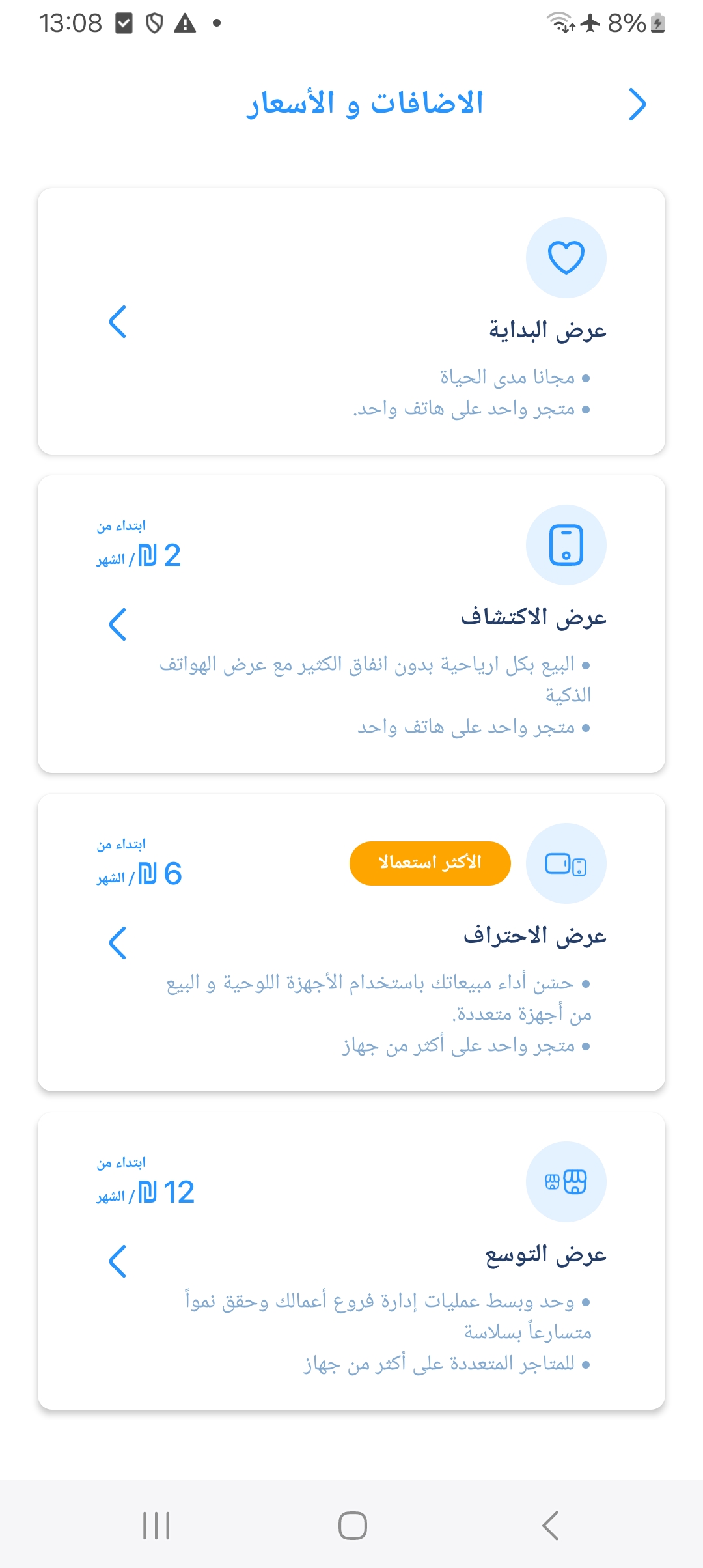
Task: Open the عرض التوسع plan card
Action: point(351,1261)
